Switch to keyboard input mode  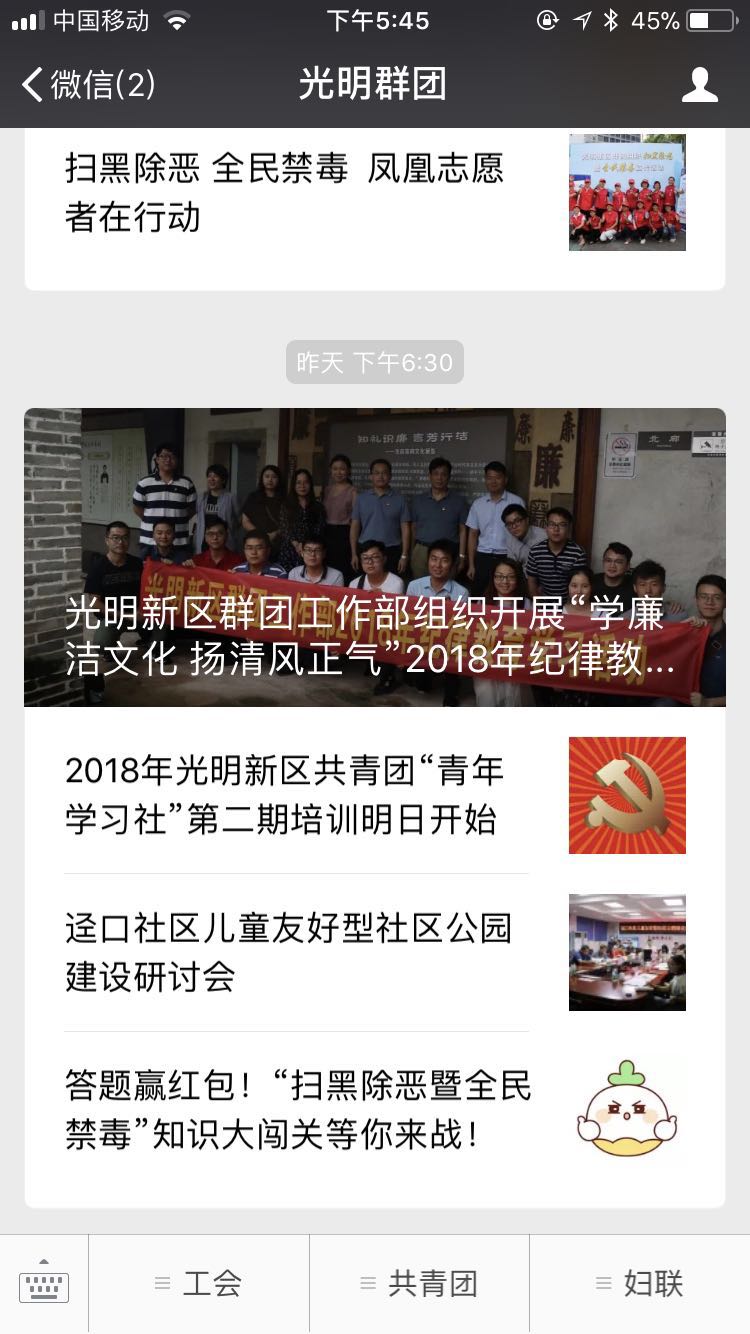tap(44, 1284)
